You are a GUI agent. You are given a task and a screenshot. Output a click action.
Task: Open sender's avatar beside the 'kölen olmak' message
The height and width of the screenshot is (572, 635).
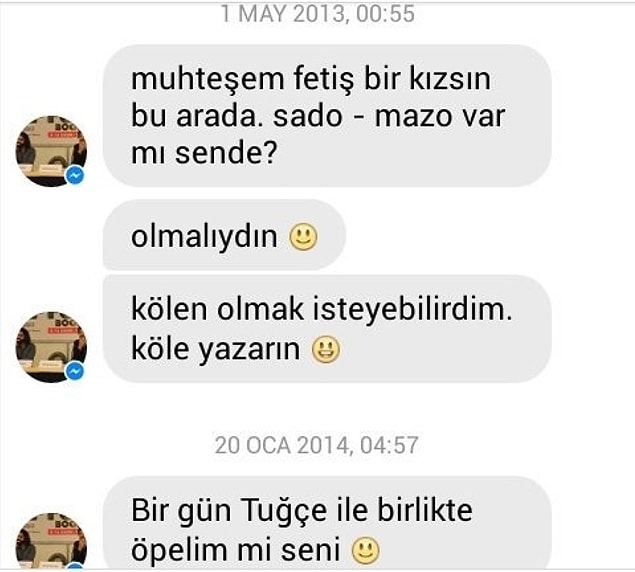coord(51,346)
